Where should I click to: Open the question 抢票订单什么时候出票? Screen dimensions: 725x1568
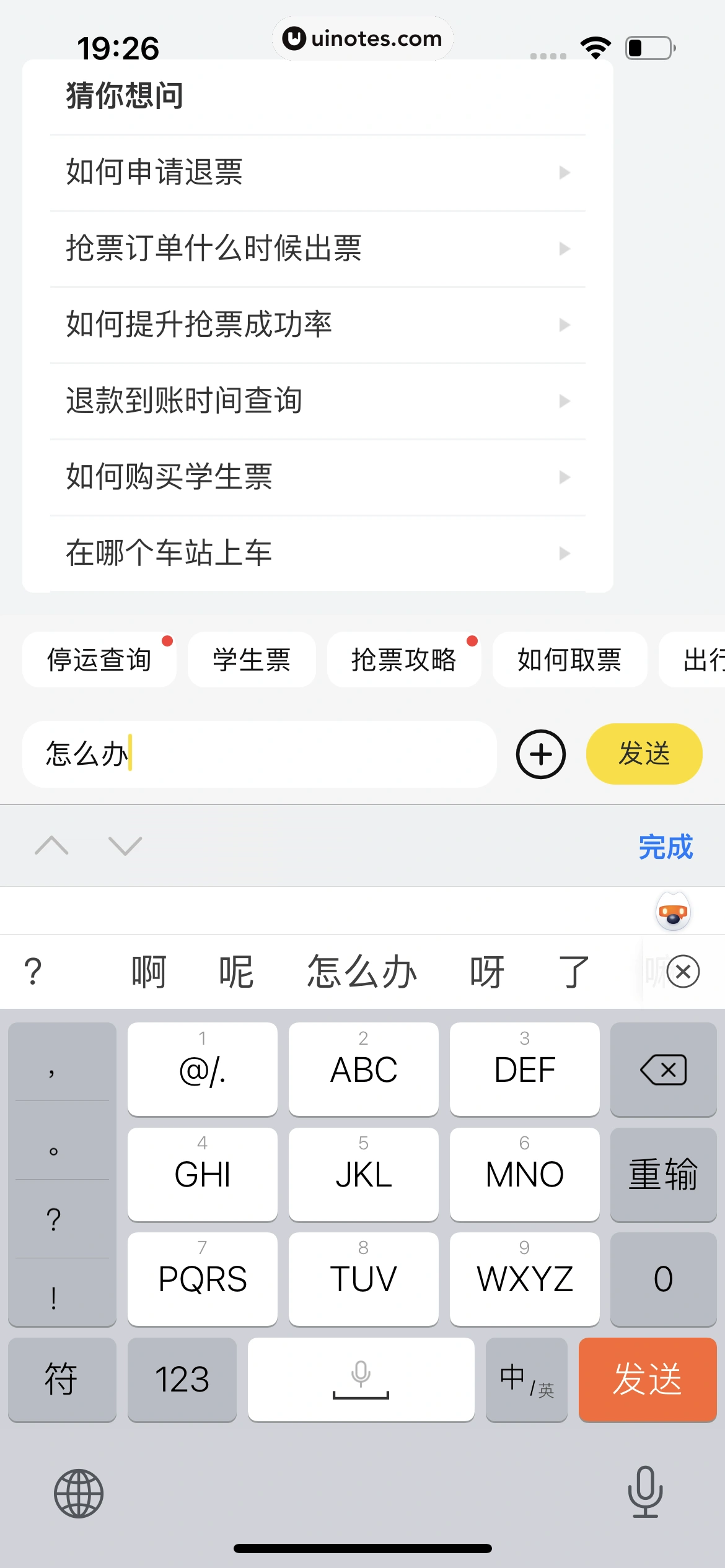(x=317, y=248)
